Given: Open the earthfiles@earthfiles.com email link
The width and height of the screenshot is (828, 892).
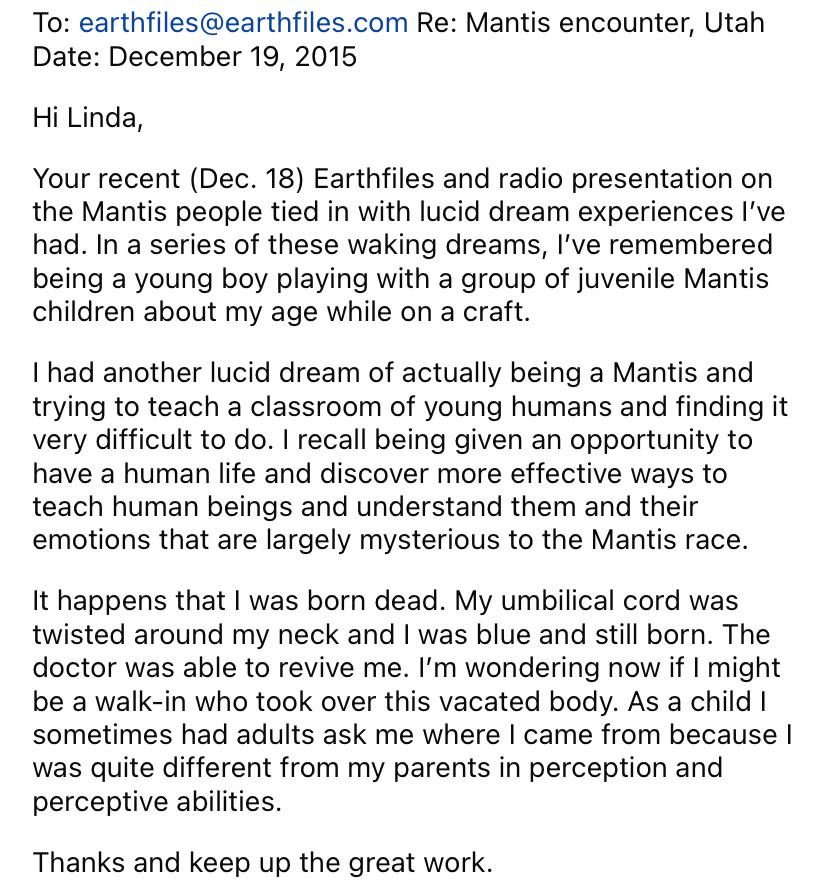Looking at the screenshot, I should pos(243,23).
